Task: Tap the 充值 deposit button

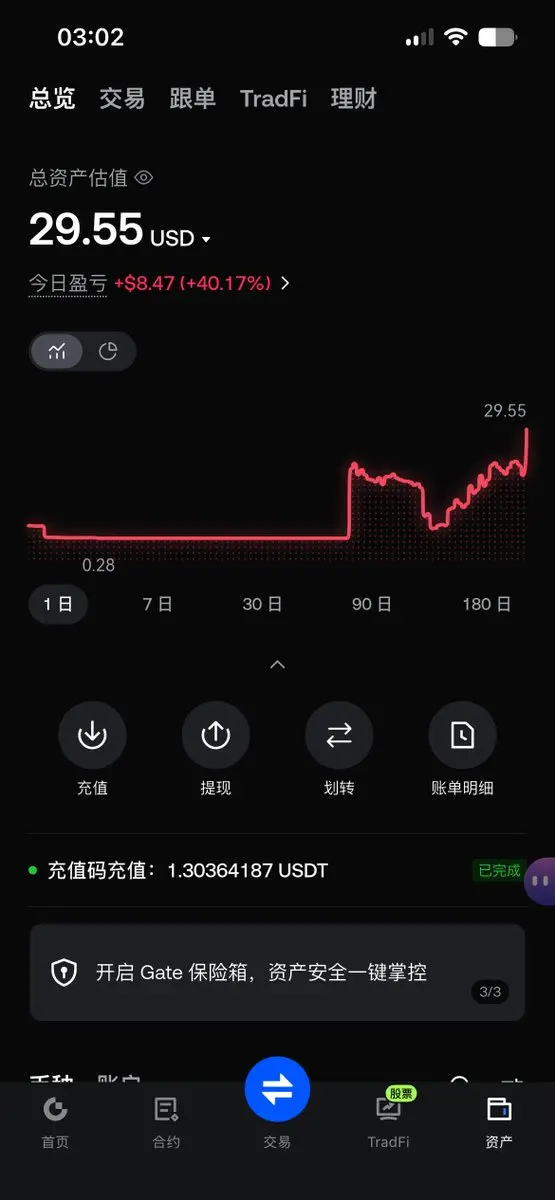Action: pos(92,749)
